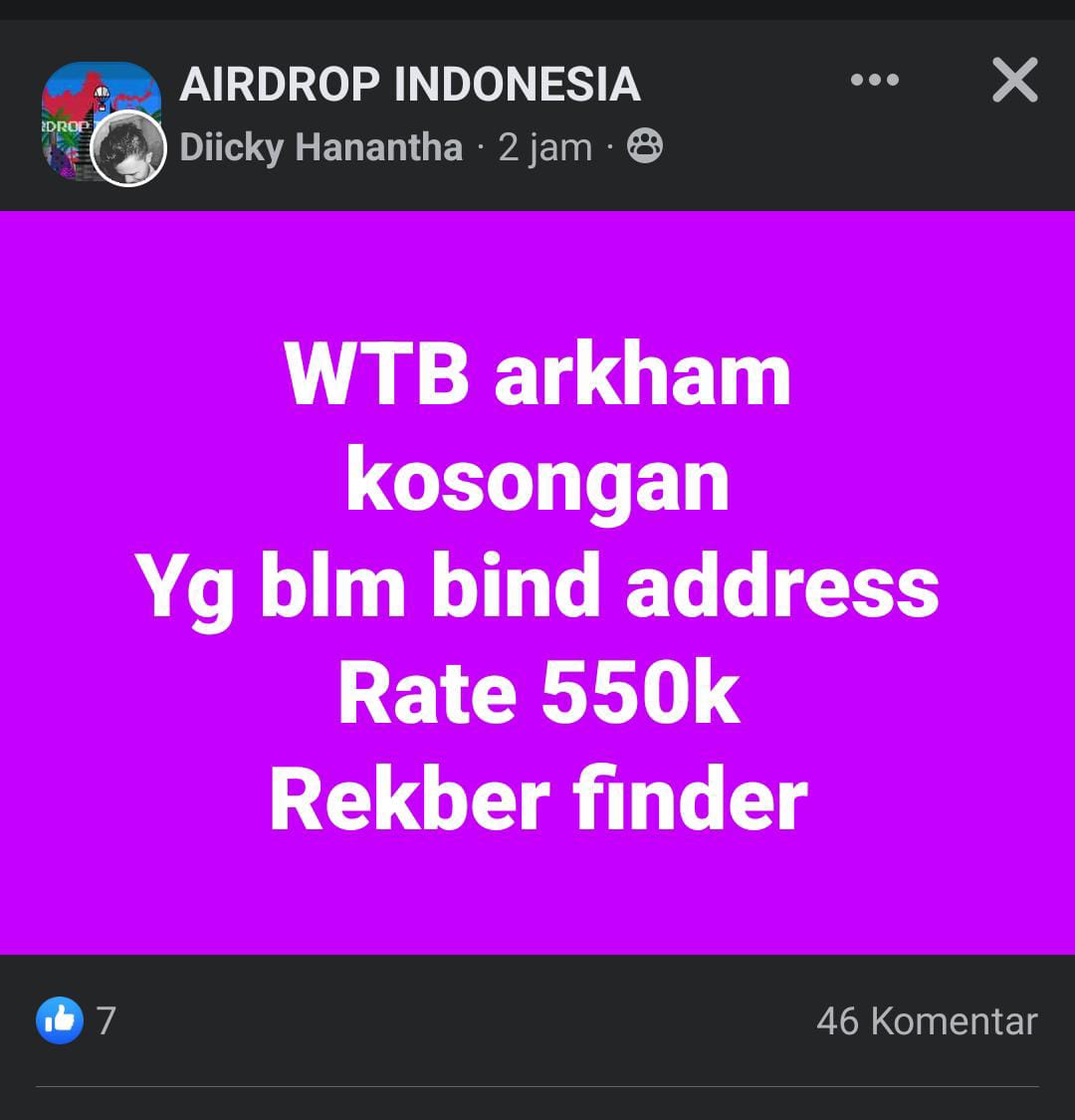Tap the purple WTB arkham post

pos(537,582)
